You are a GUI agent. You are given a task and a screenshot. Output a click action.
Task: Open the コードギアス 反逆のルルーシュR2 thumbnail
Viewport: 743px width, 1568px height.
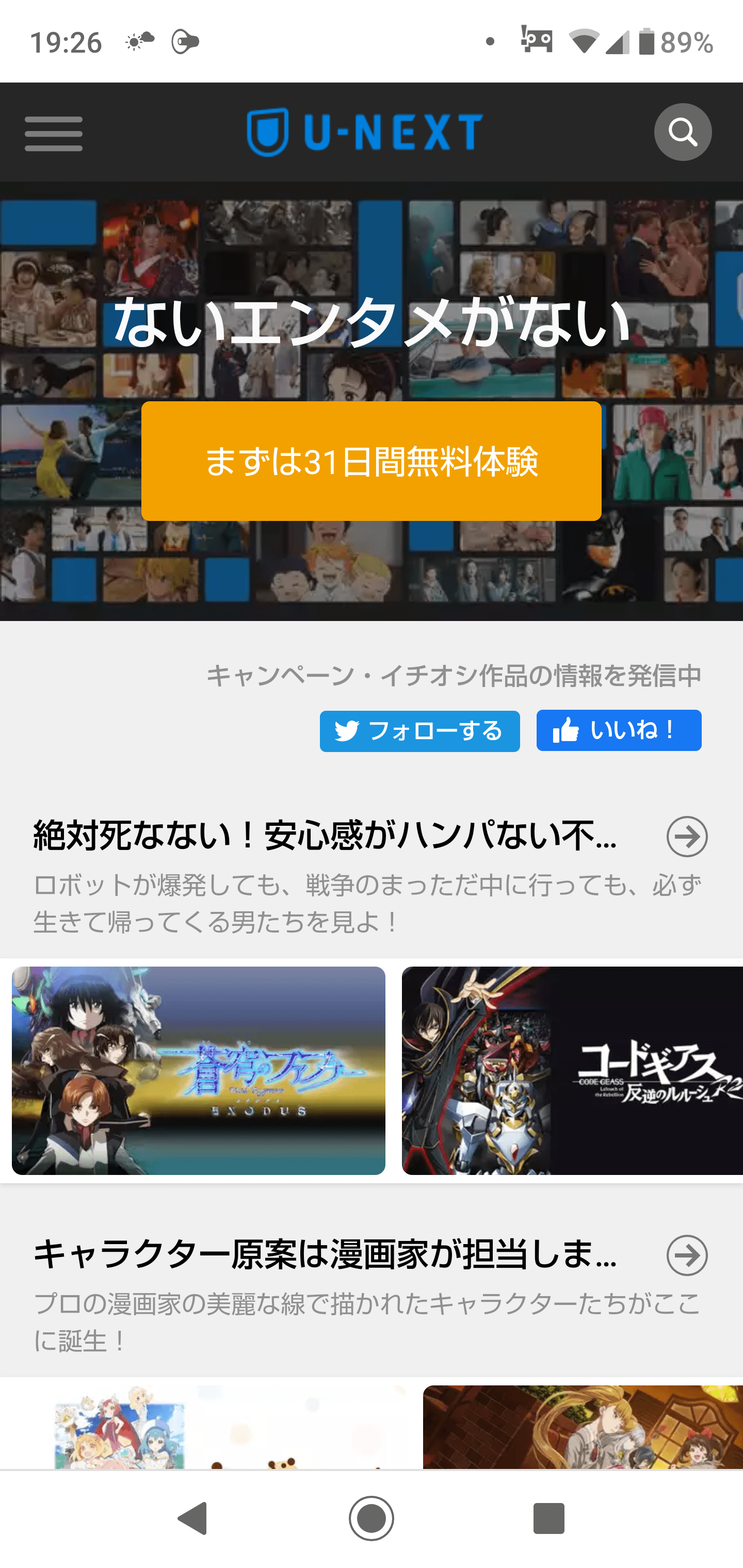click(571, 1070)
